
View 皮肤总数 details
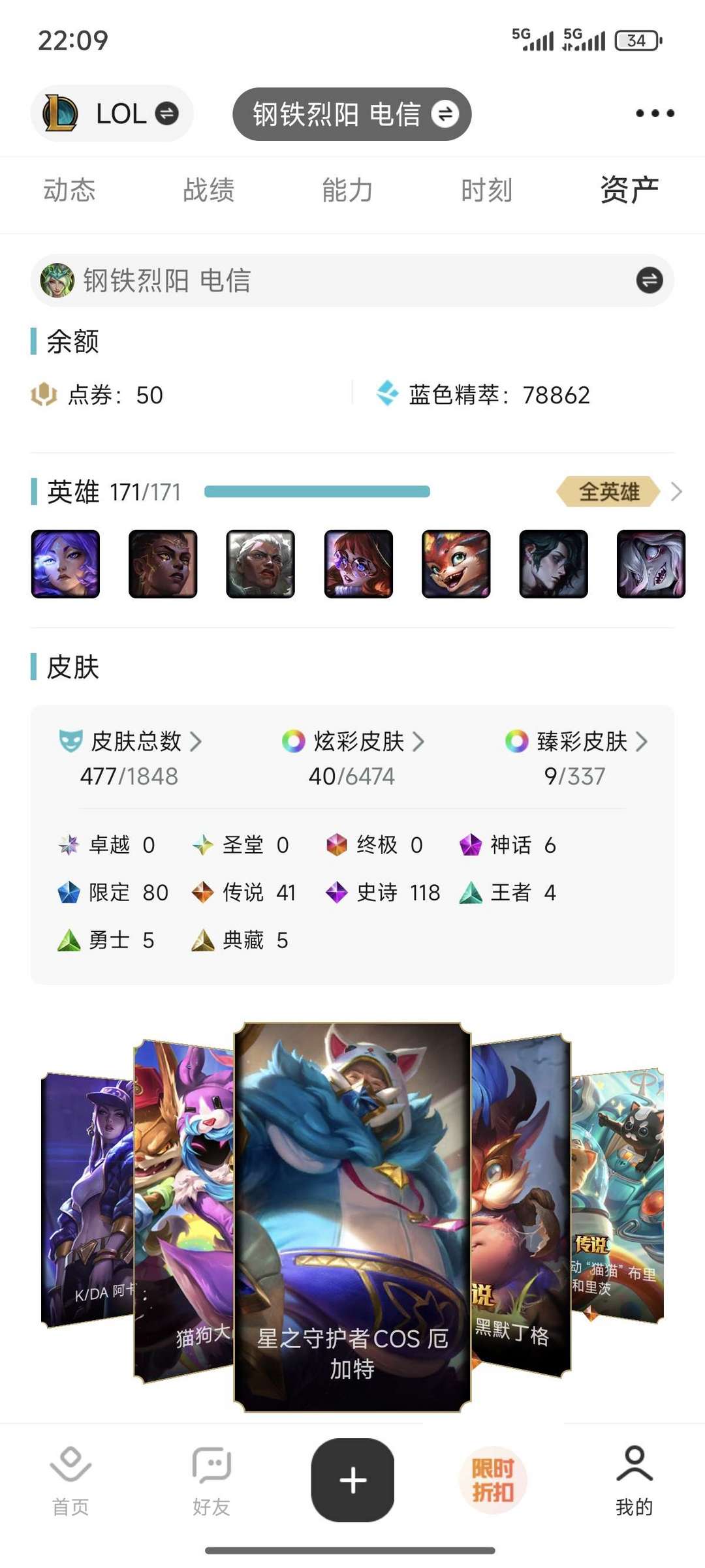(x=130, y=758)
